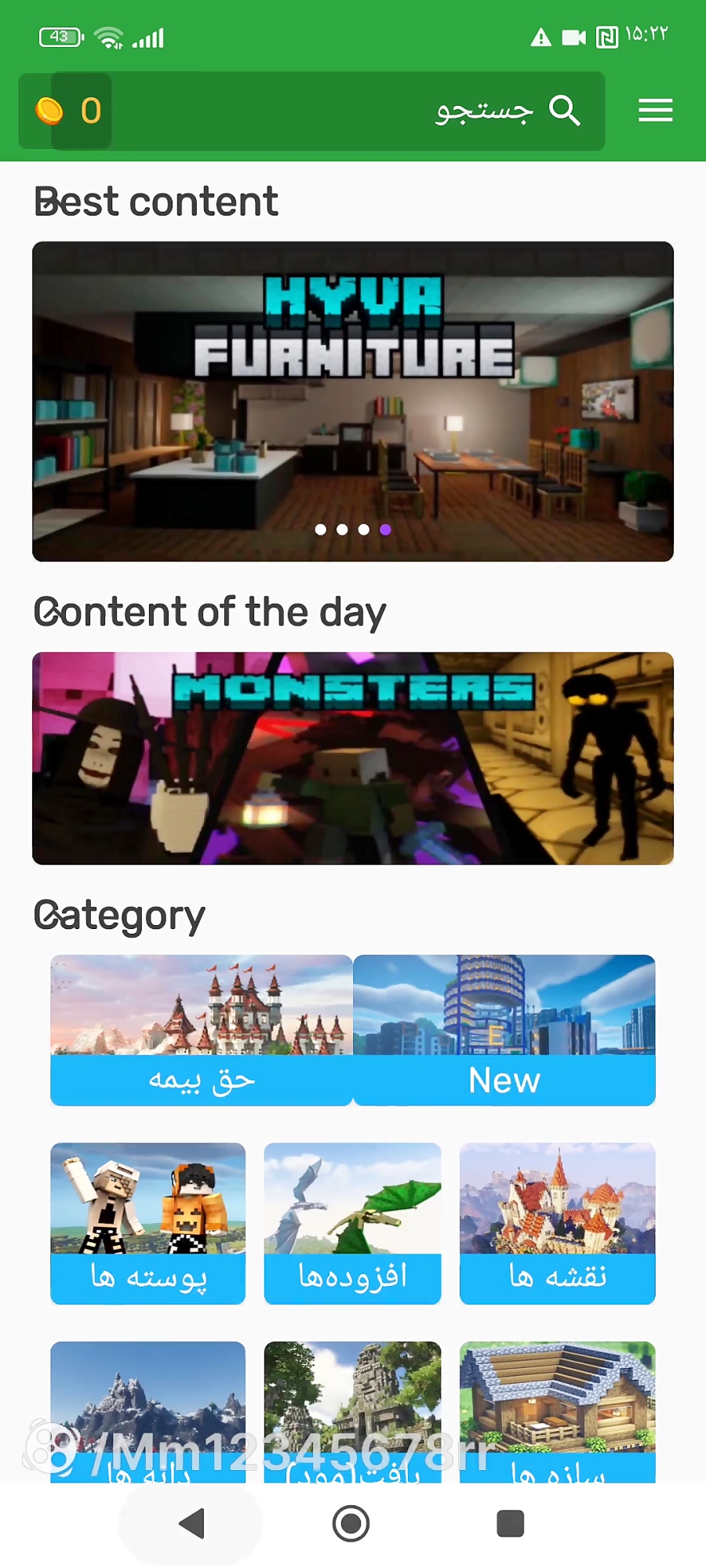The image size is (706, 1568).
Task: Open the حق بیمه category
Action: coord(202,1029)
